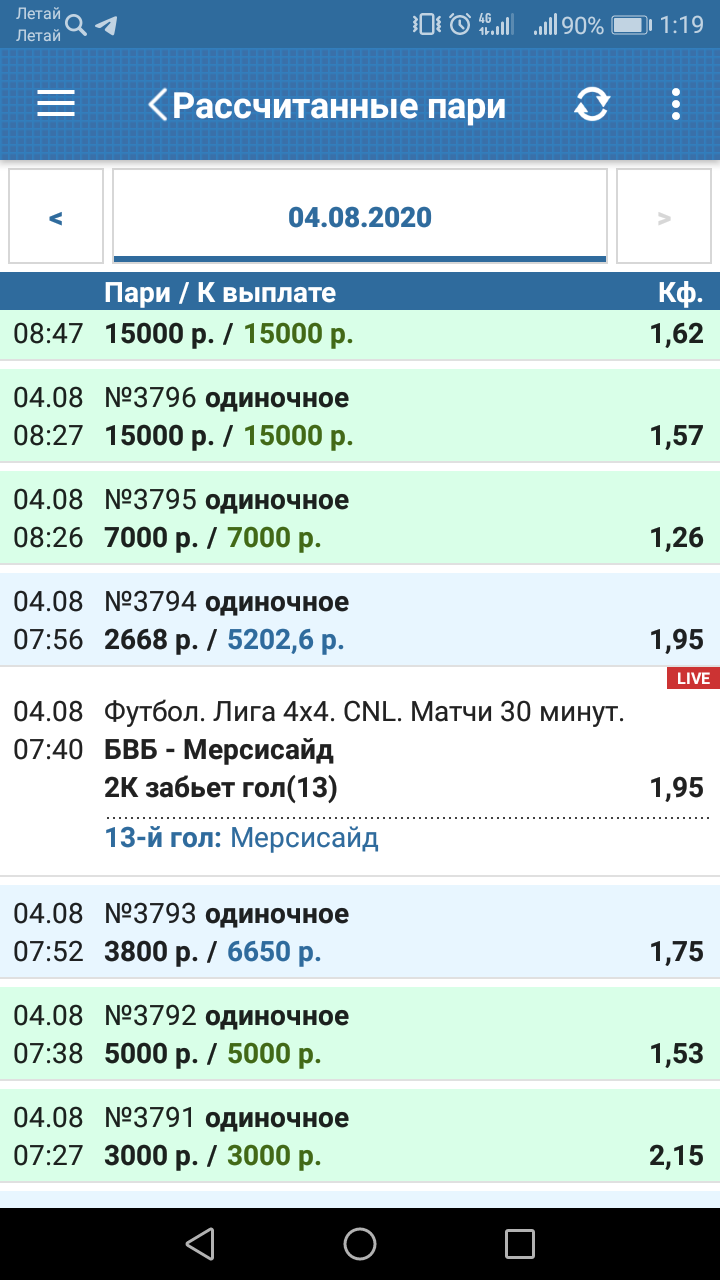Open date picker 04.08.2020
The image size is (720, 1280).
pos(360,216)
